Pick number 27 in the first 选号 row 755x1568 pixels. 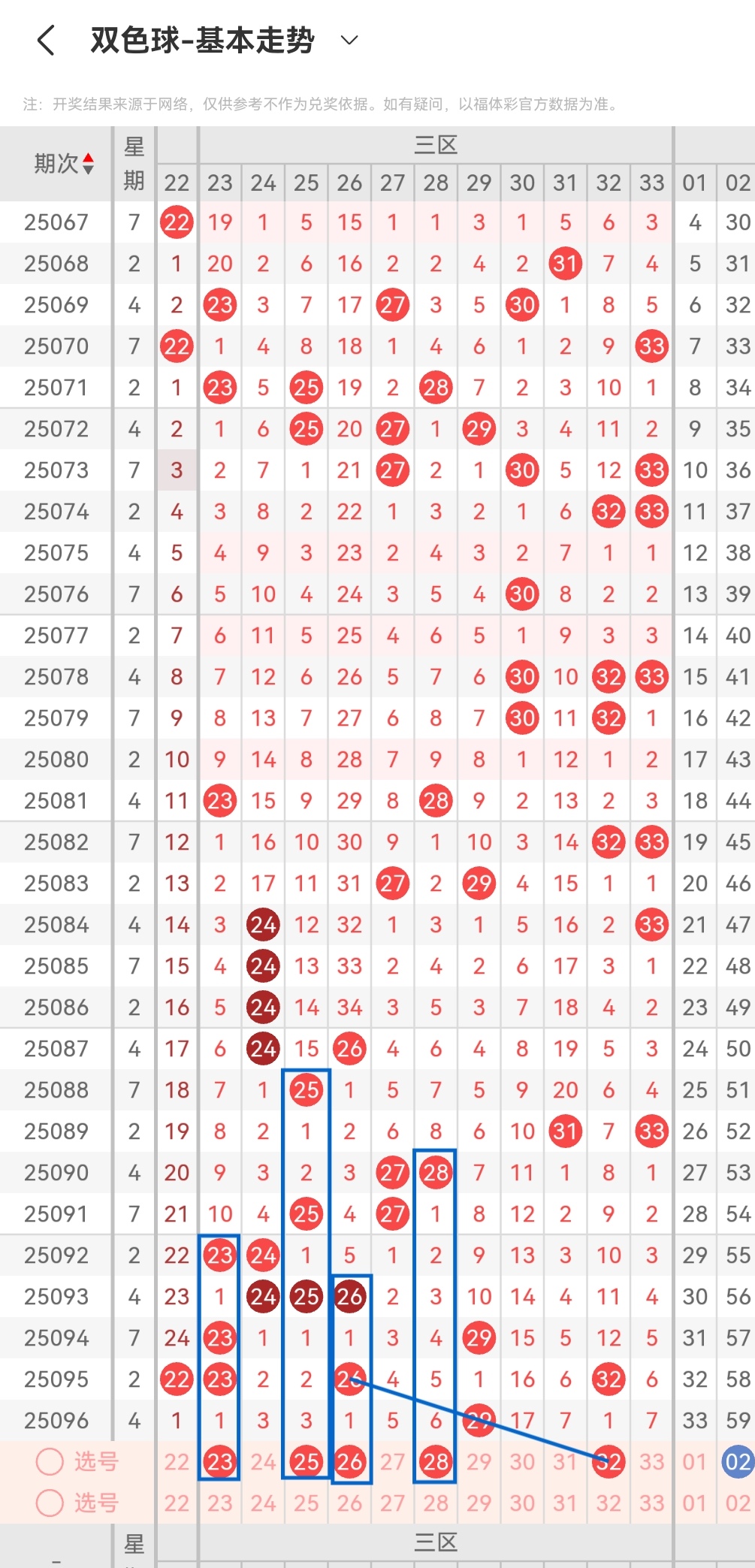coord(392,1461)
